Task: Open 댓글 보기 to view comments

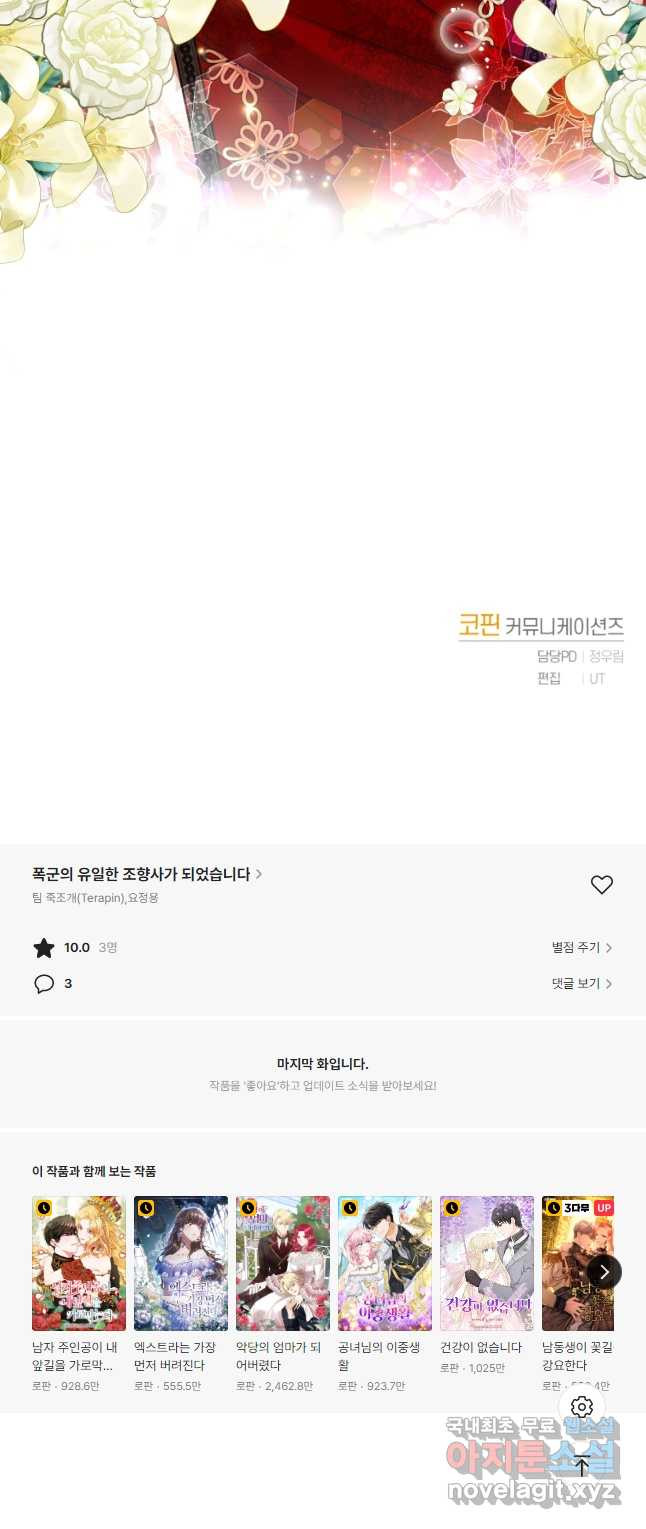Action: coord(582,983)
